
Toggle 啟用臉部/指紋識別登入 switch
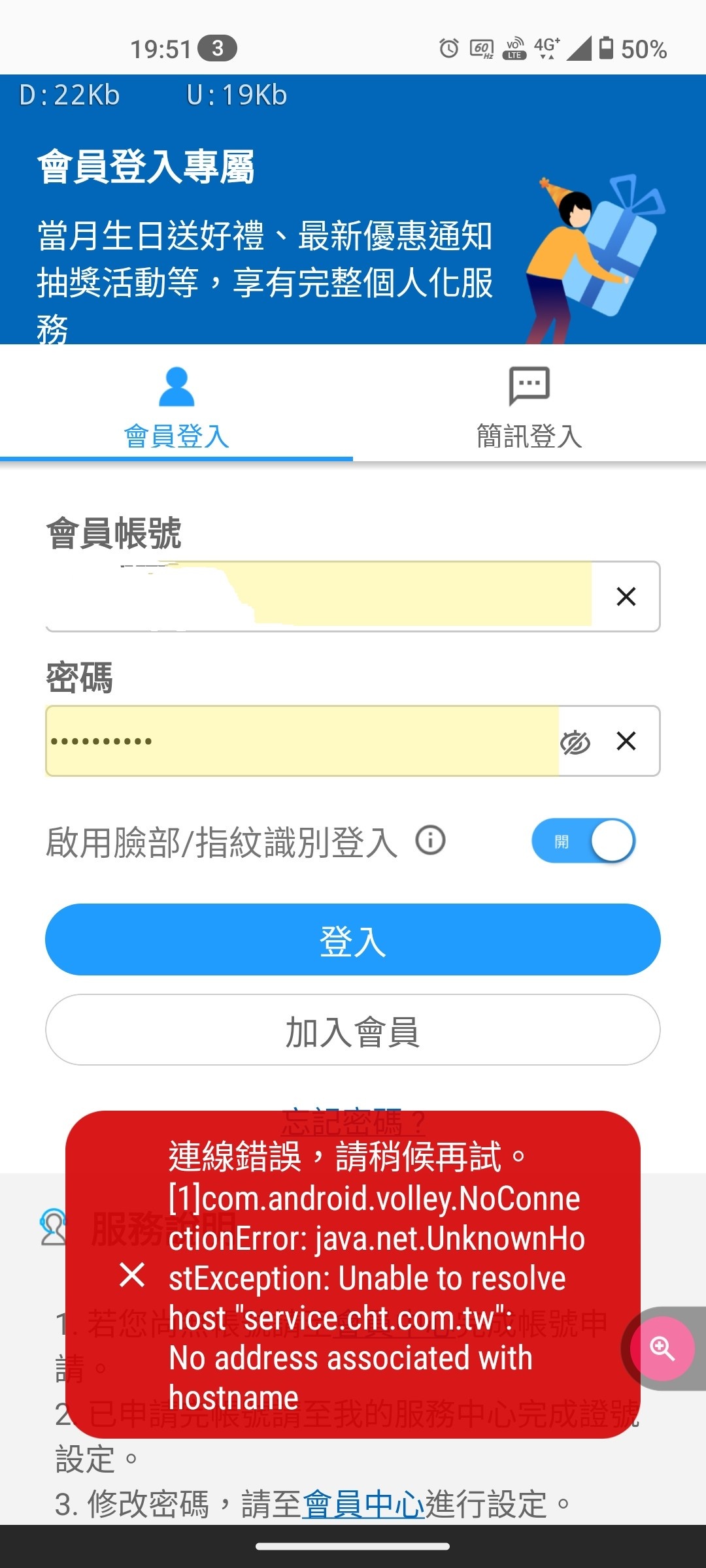(583, 841)
